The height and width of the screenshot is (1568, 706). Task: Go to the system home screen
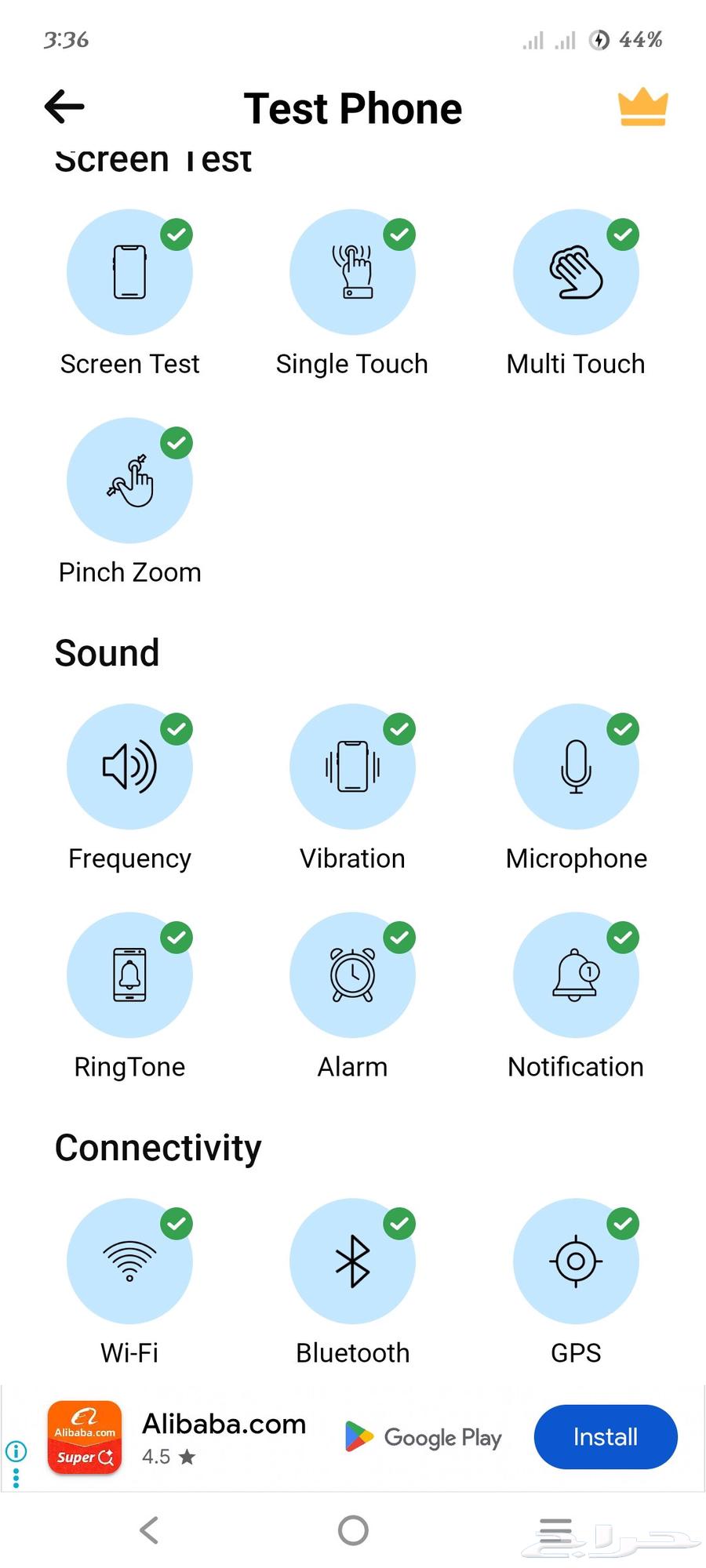point(353,1530)
